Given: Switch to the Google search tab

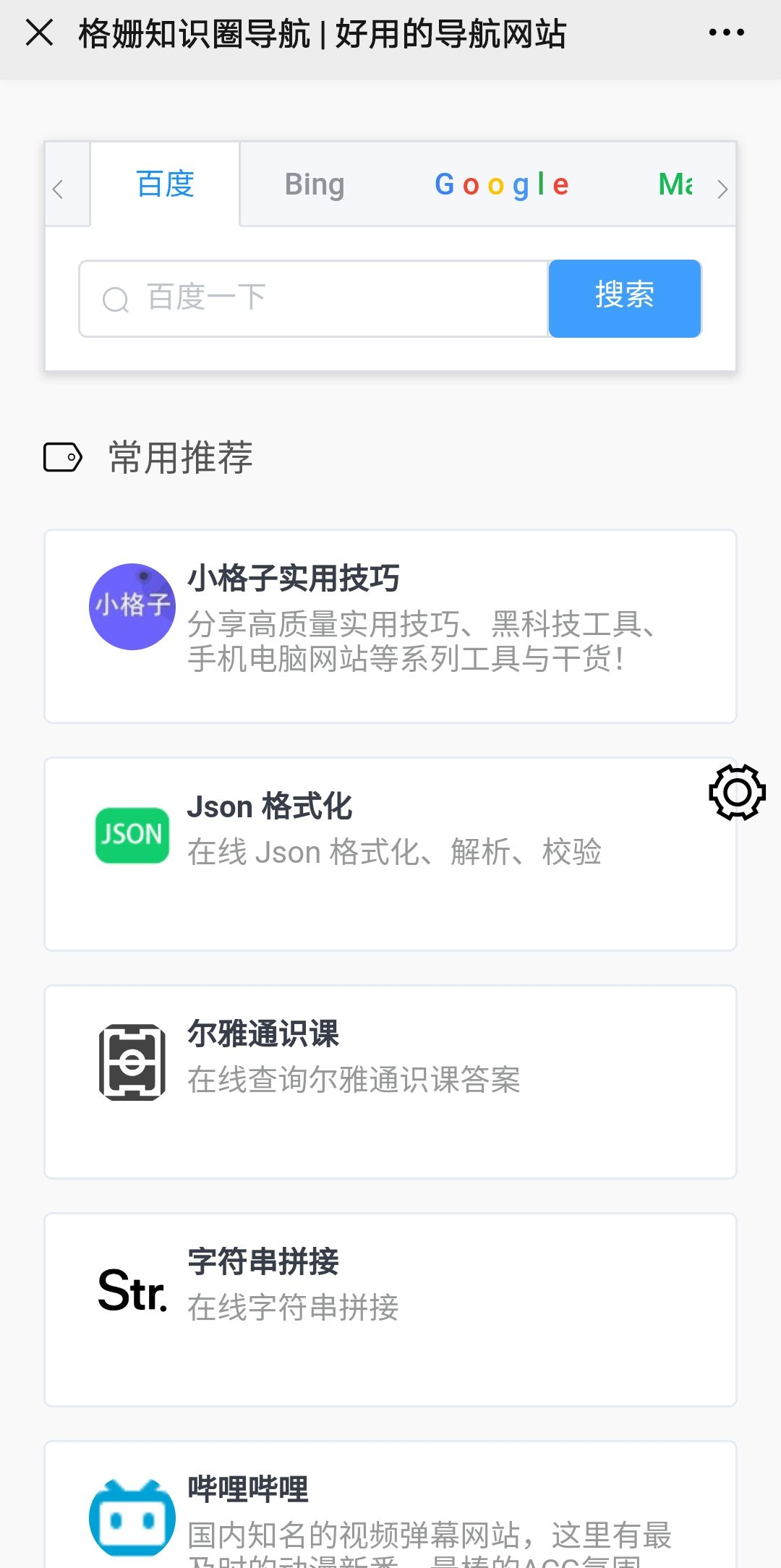Looking at the screenshot, I should click(502, 184).
